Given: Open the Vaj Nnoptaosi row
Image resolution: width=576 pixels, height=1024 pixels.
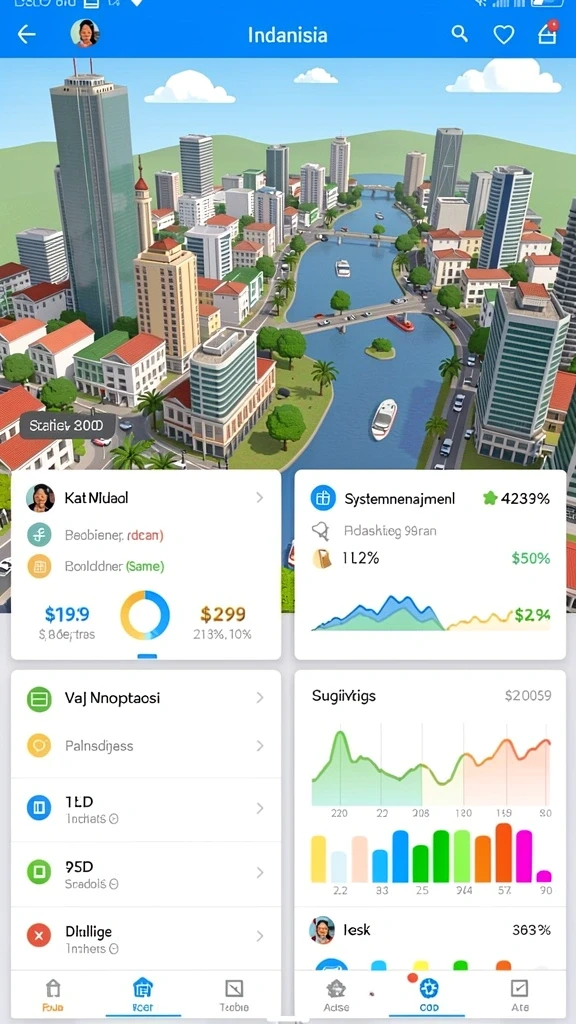Looking at the screenshot, I should [146, 698].
